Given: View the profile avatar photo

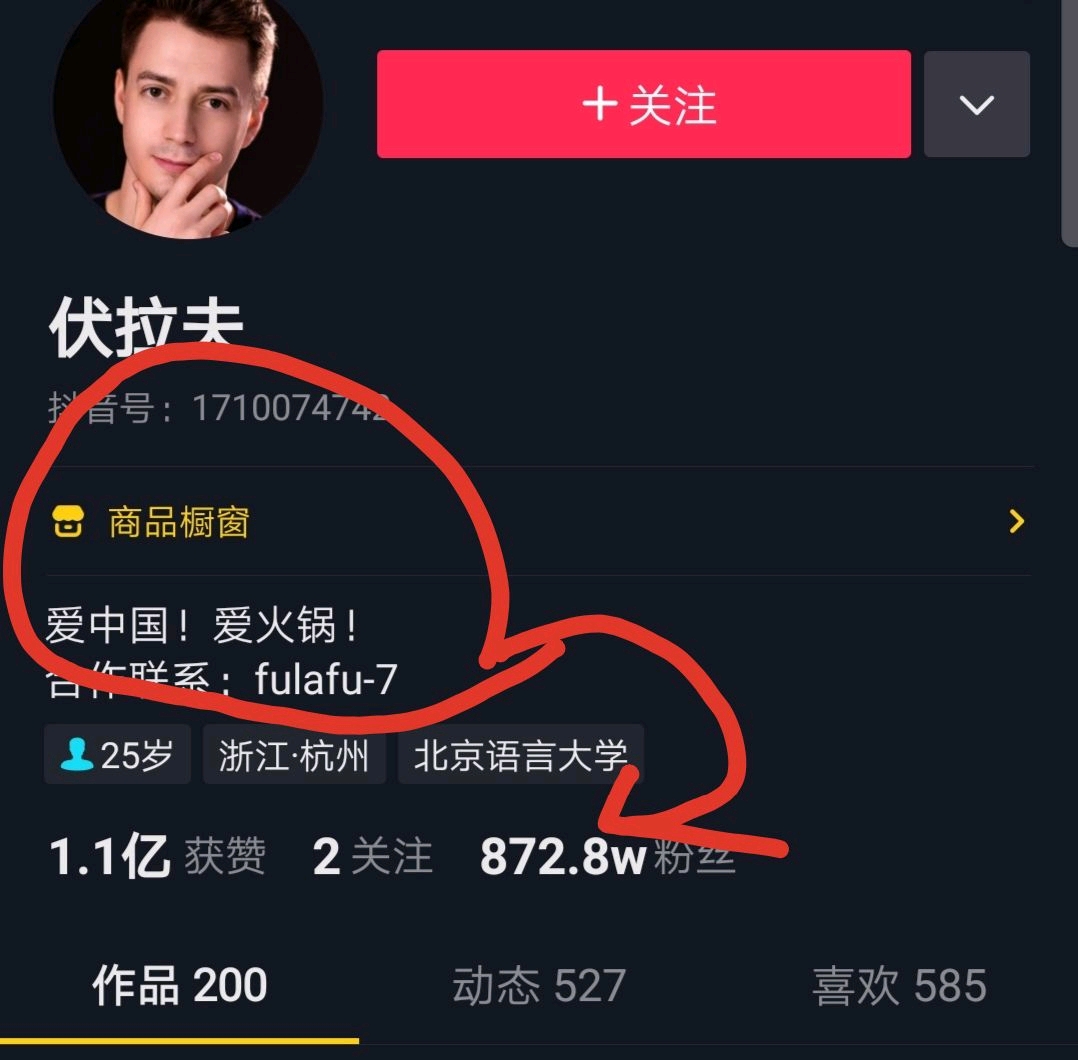Looking at the screenshot, I should click(x=188, y=118).
